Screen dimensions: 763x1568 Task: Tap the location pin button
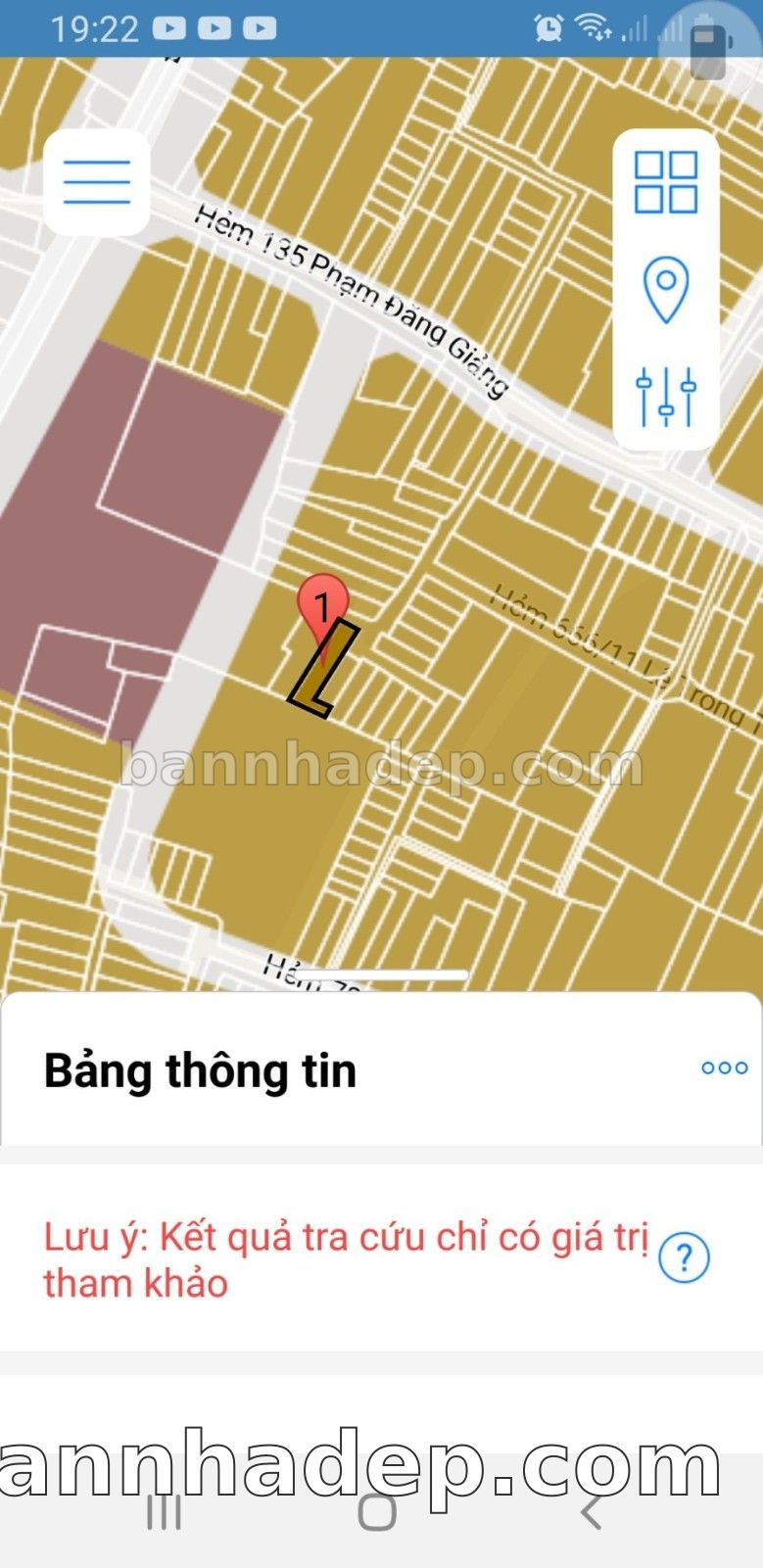[x=666, y=289]
